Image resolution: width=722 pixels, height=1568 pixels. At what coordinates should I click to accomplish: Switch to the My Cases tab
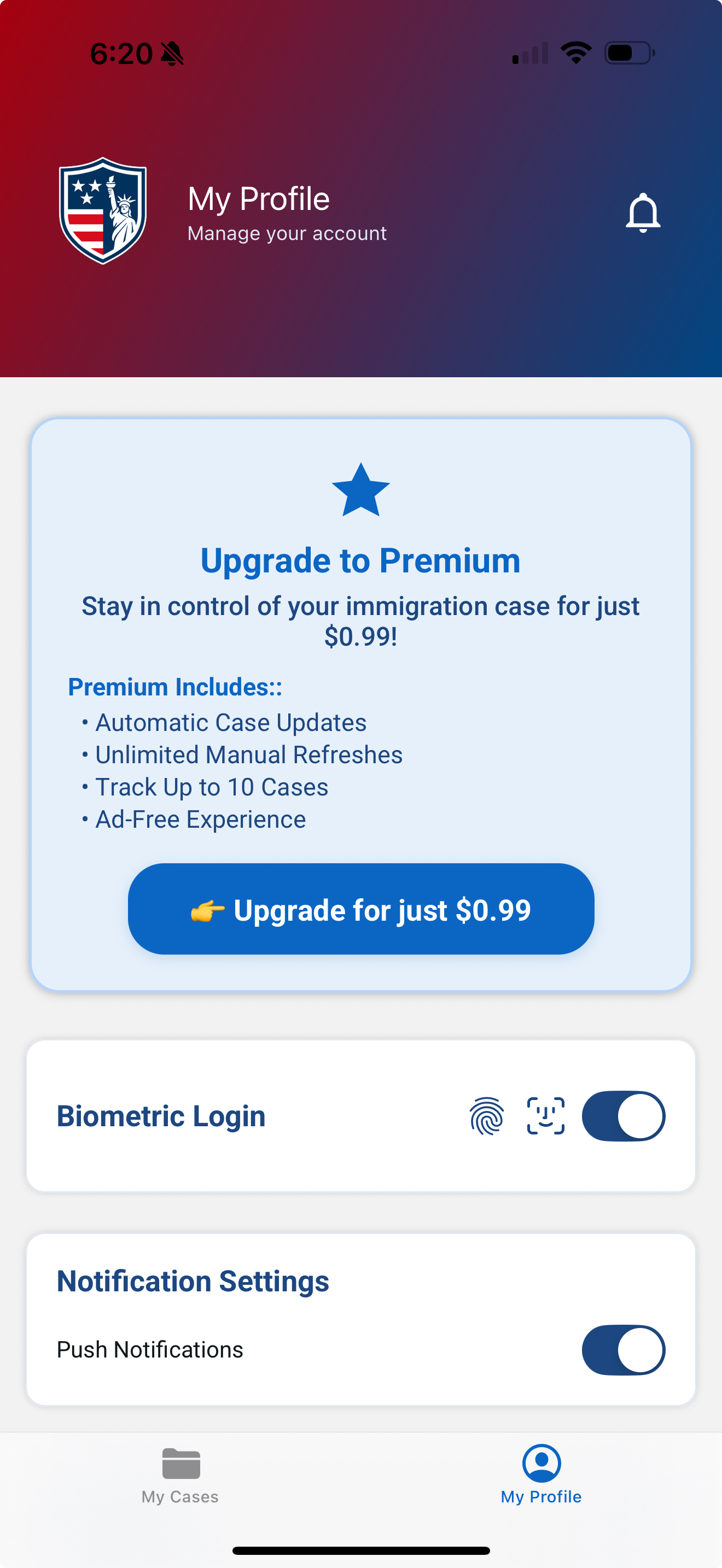pyautogui.click(x=180, y=1476)
